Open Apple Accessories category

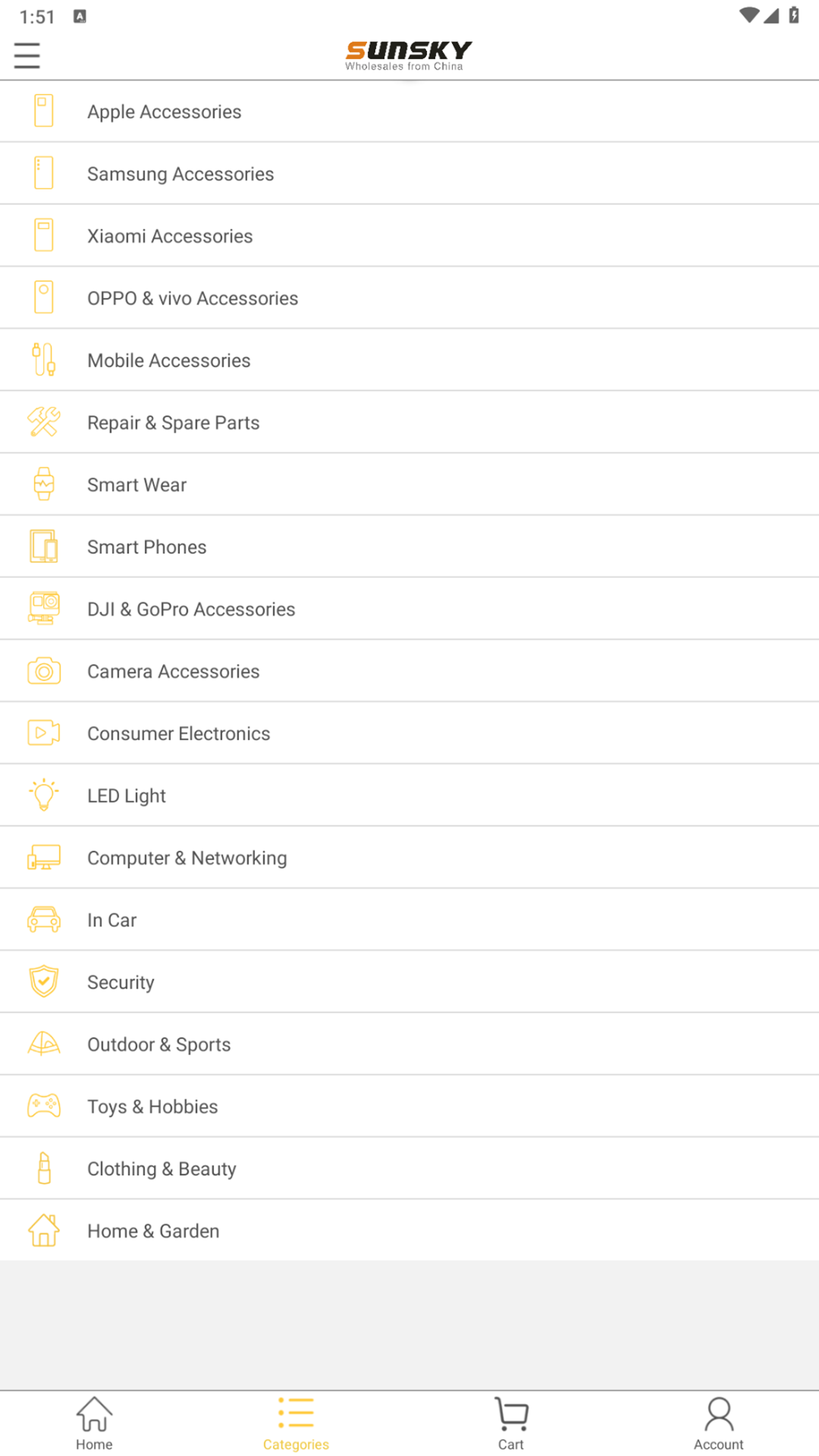[x=165, y=111]
